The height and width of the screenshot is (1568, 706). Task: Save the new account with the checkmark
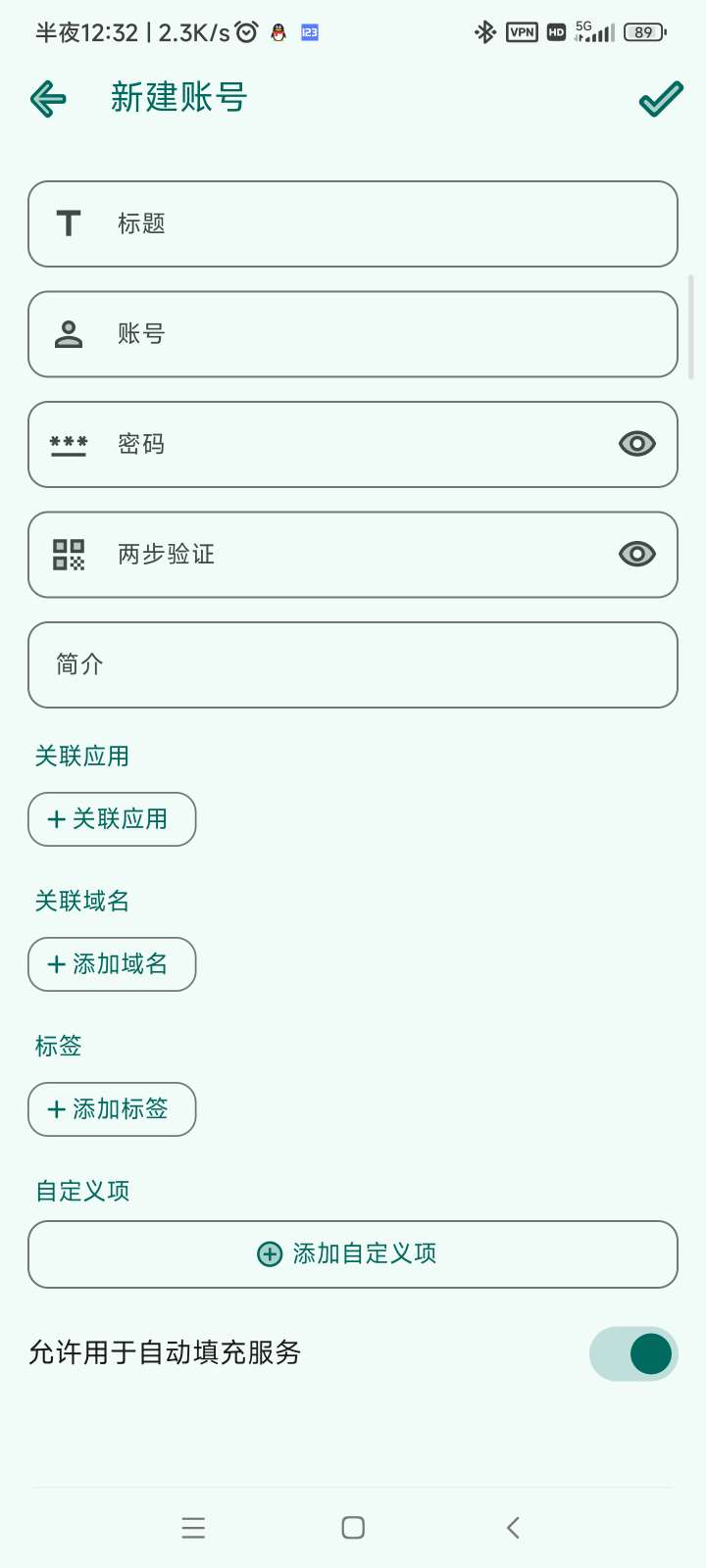[660, 99]
